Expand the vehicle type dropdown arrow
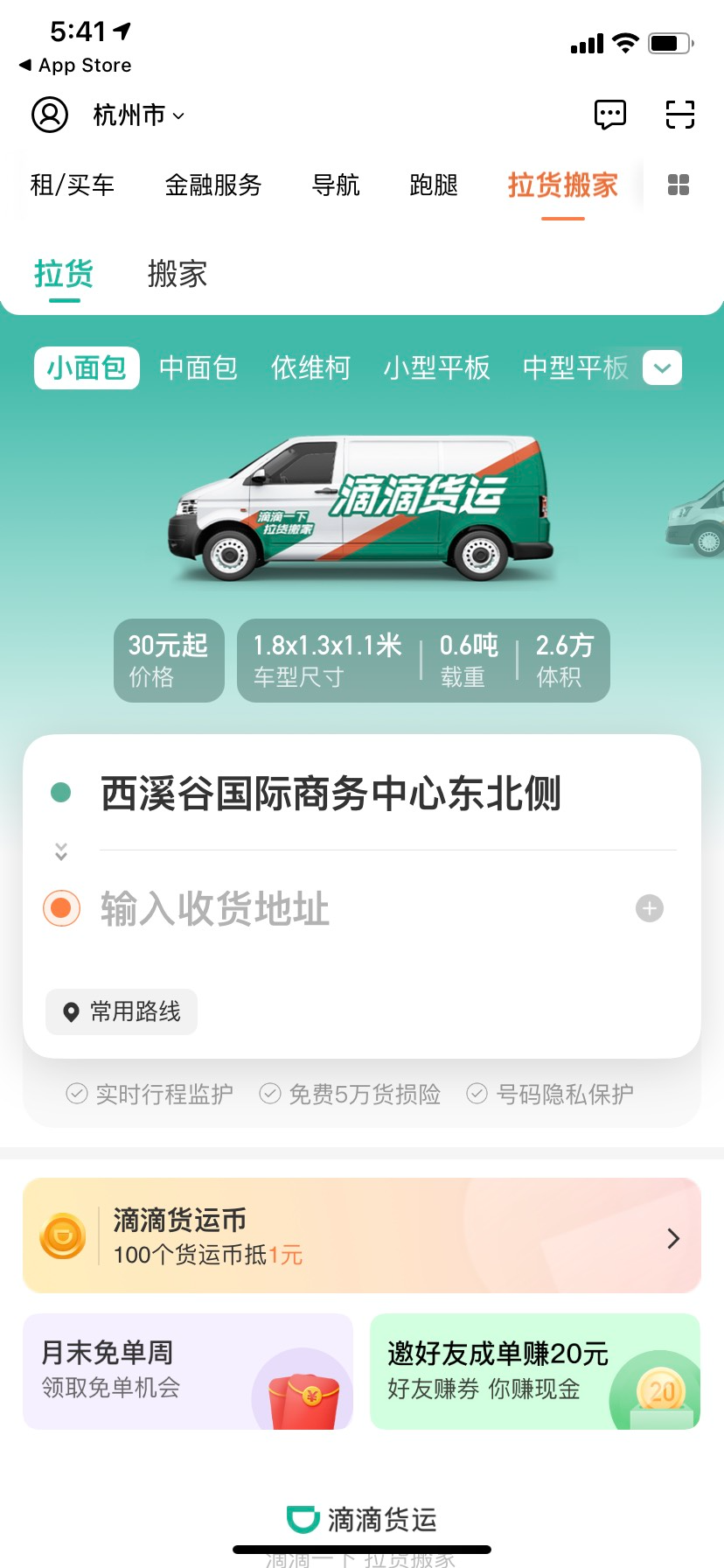724x1568 pixels. pyautogui.click(x=662, y=367)
